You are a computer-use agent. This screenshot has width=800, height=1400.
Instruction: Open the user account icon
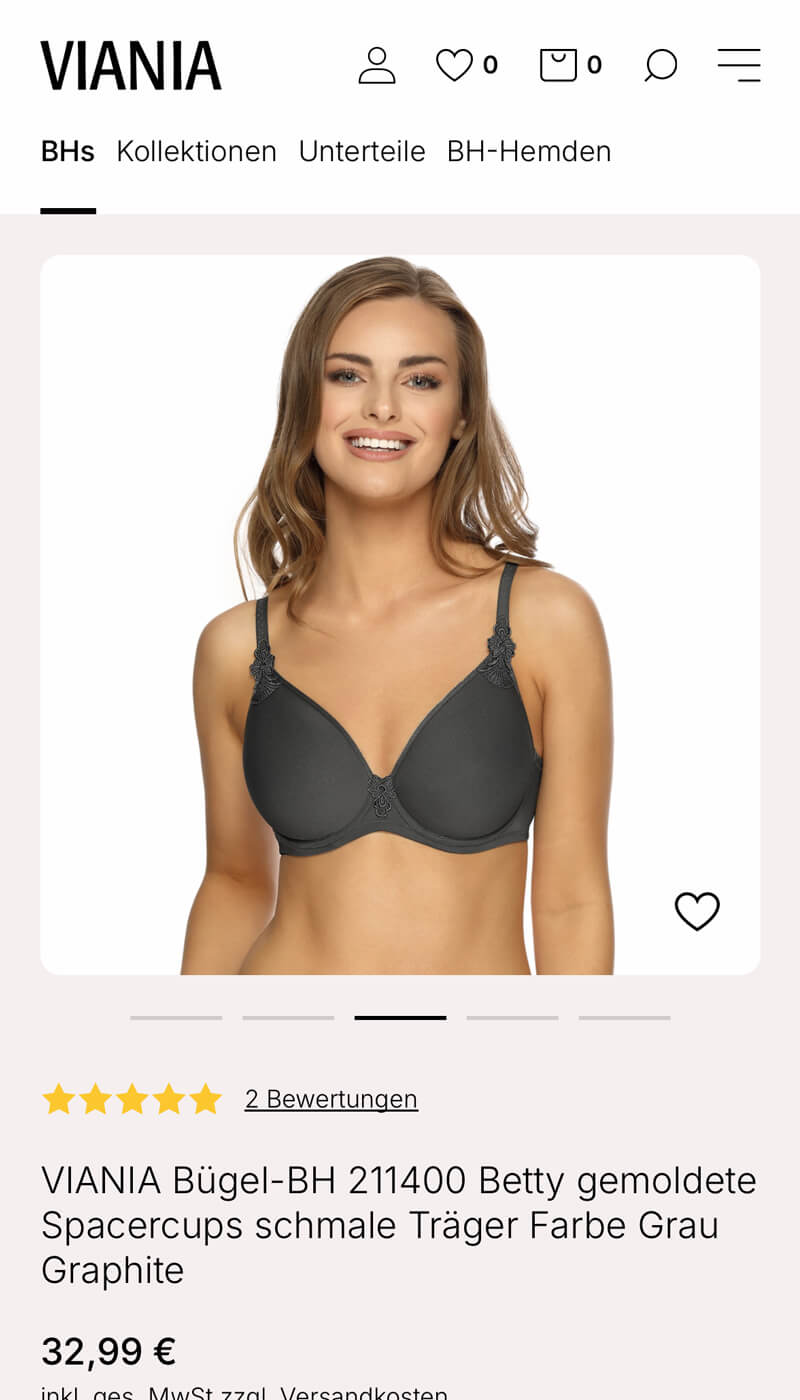pyautogui.click(x=377, y=65)
